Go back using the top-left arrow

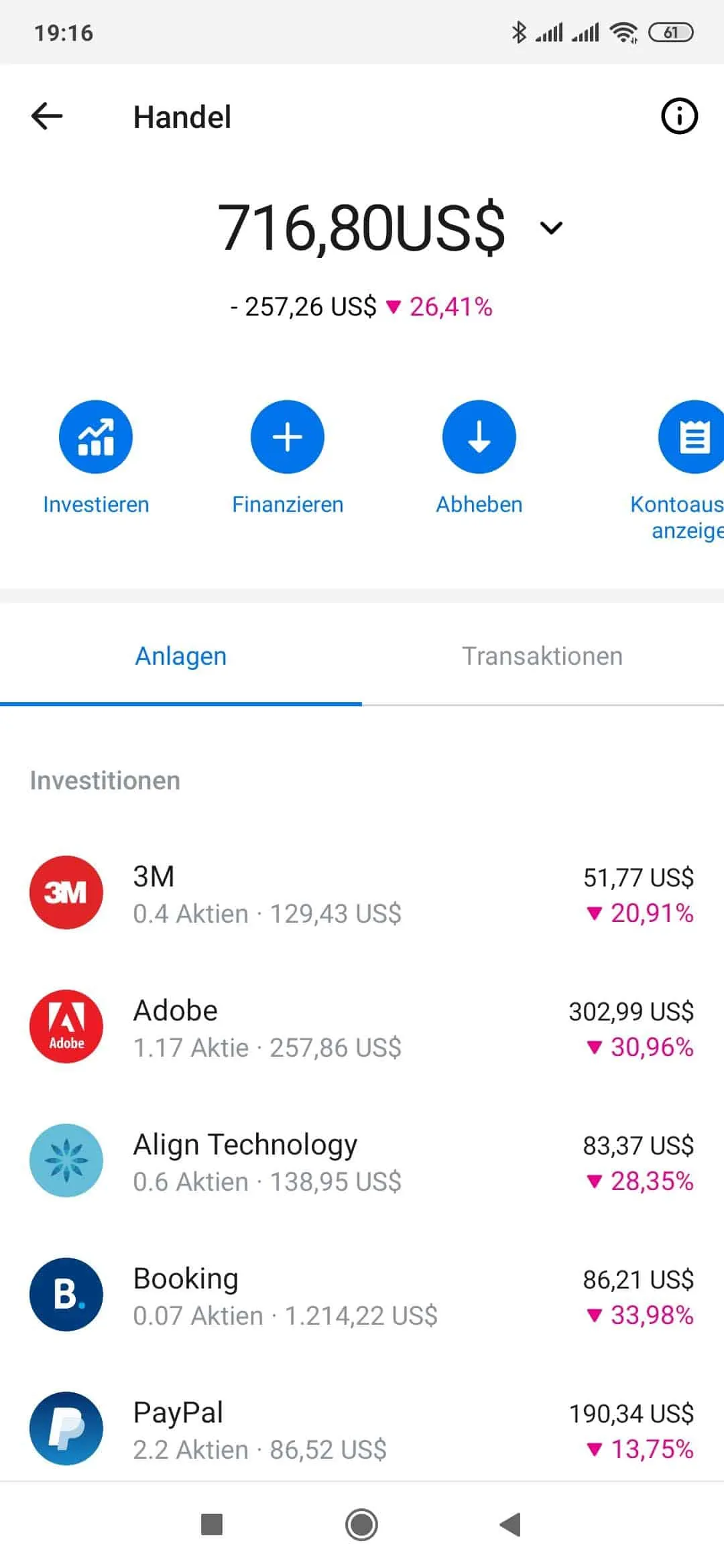(x=47, y=117)
